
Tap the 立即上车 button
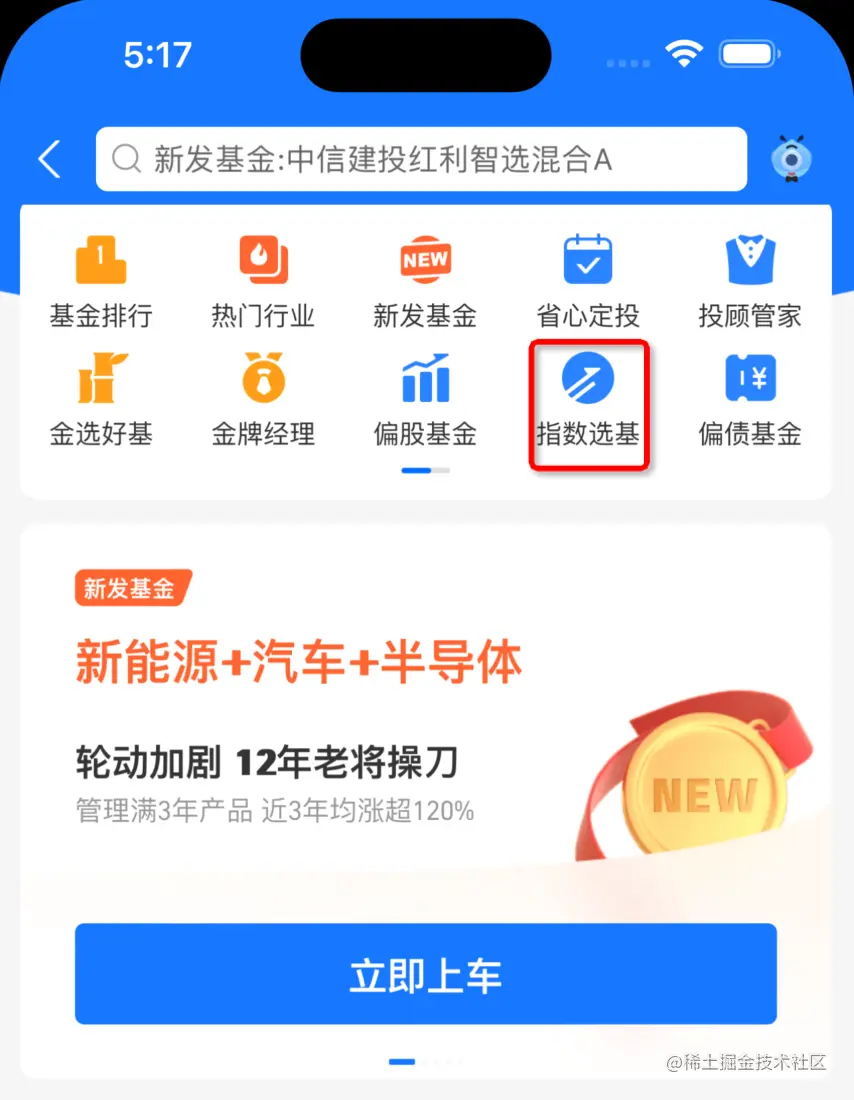tap(426, 974)
